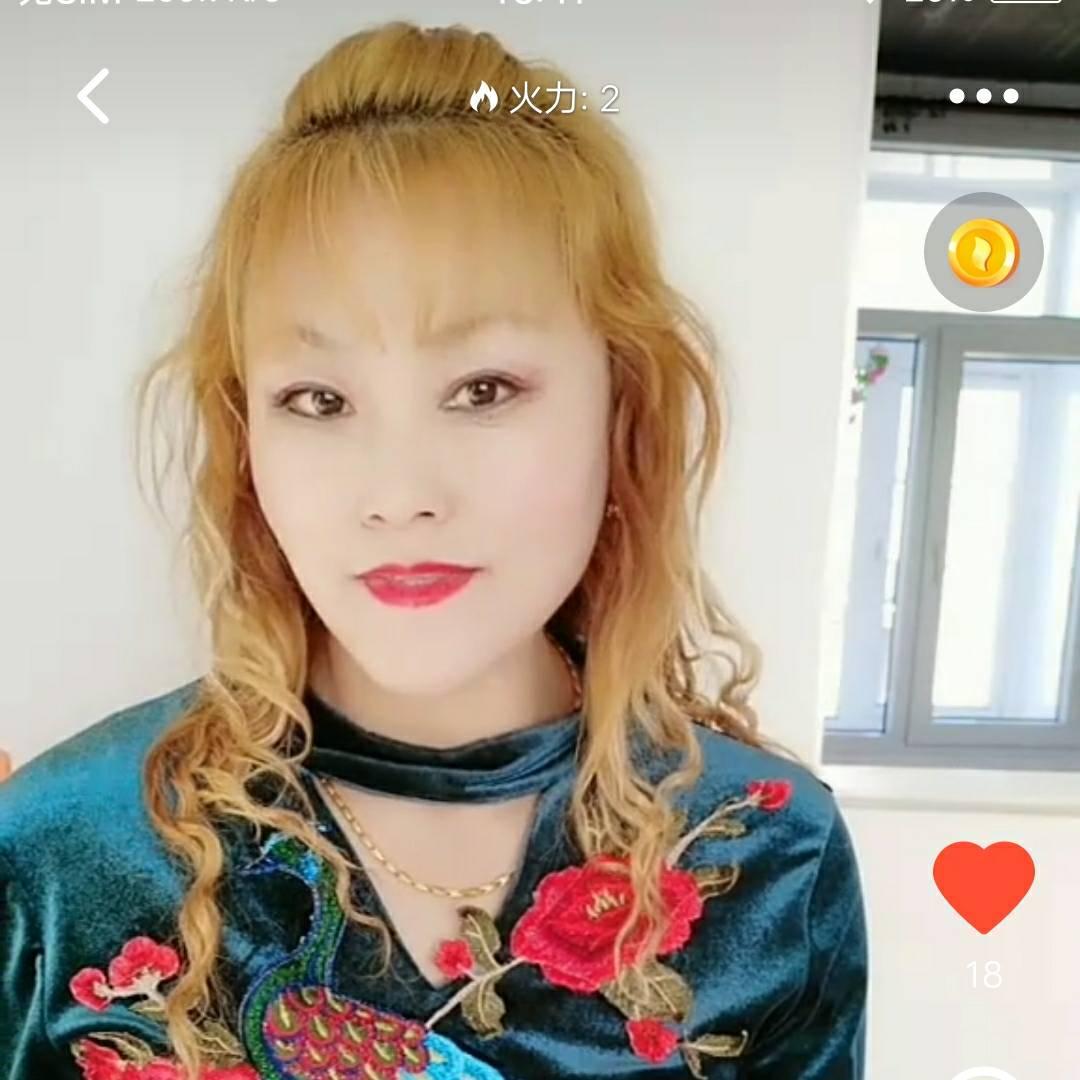
Task: Go back using the top-left arrow
Action: tap(93, 97)
